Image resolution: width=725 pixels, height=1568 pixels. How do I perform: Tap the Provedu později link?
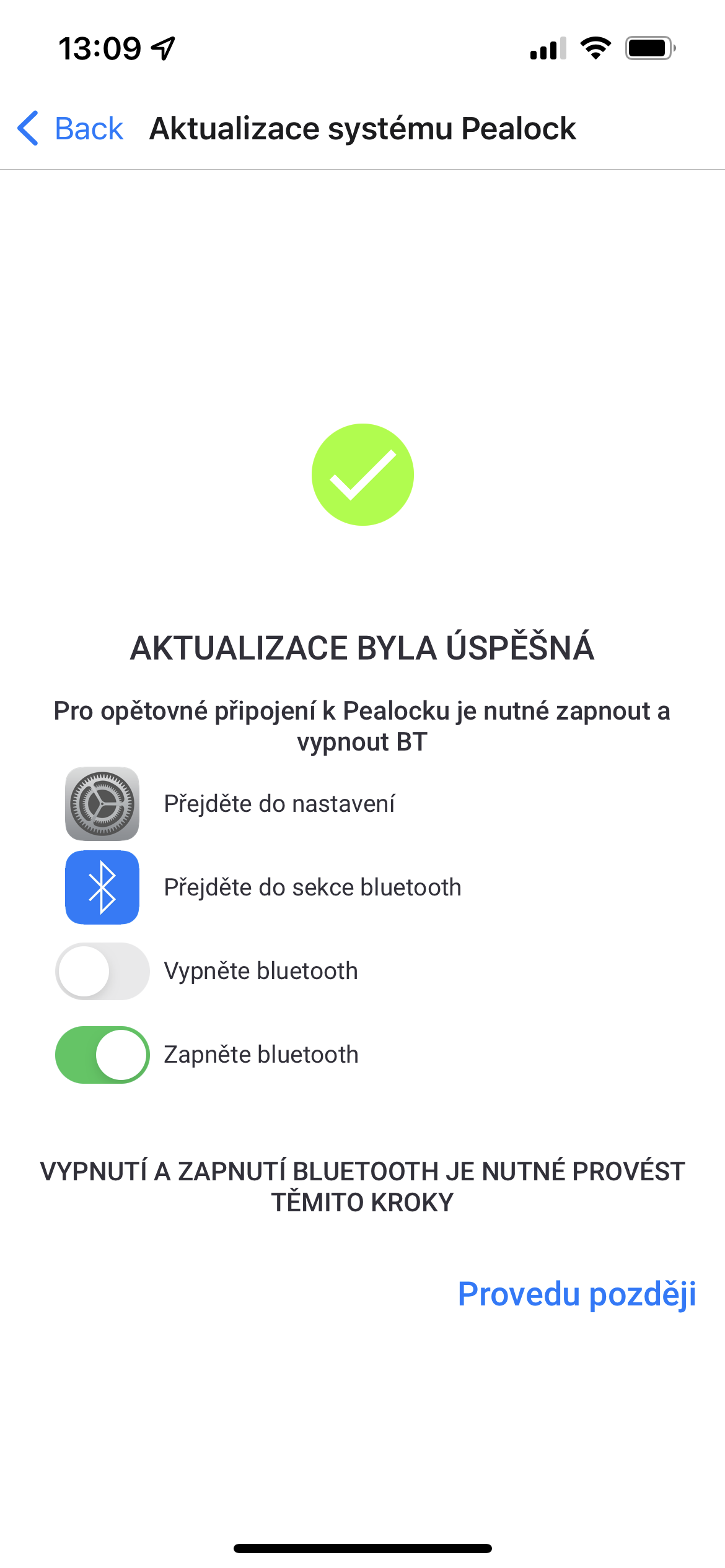576,1294
